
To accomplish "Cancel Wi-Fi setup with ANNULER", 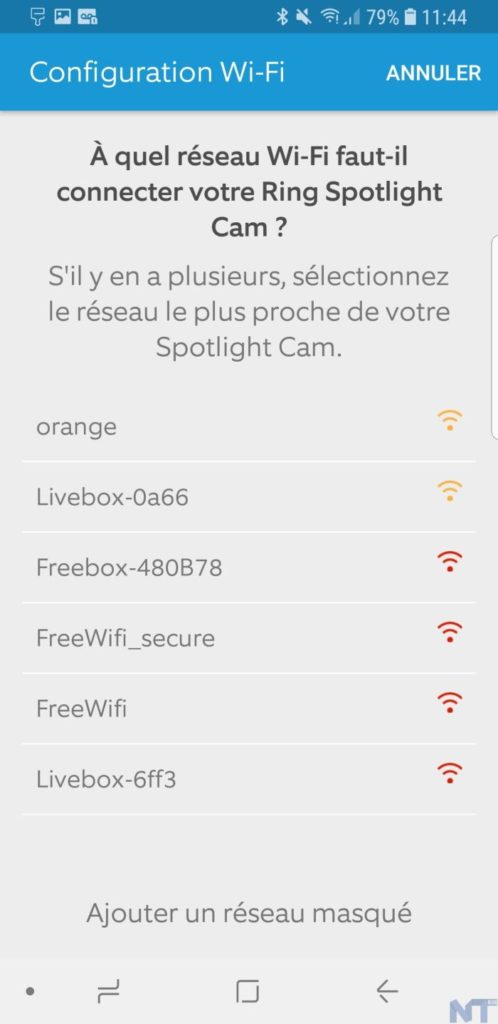I will (433, 72).
